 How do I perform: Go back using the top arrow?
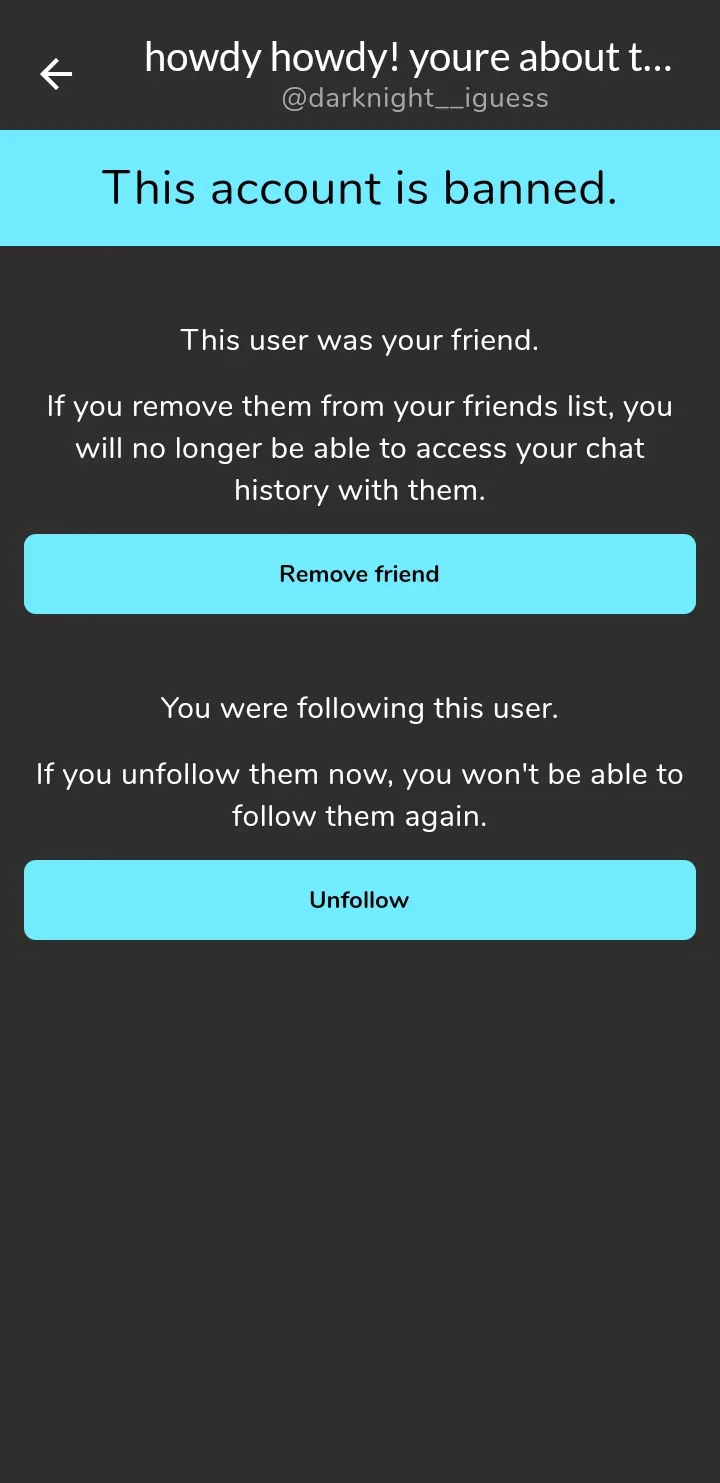[x=56, y=73]
